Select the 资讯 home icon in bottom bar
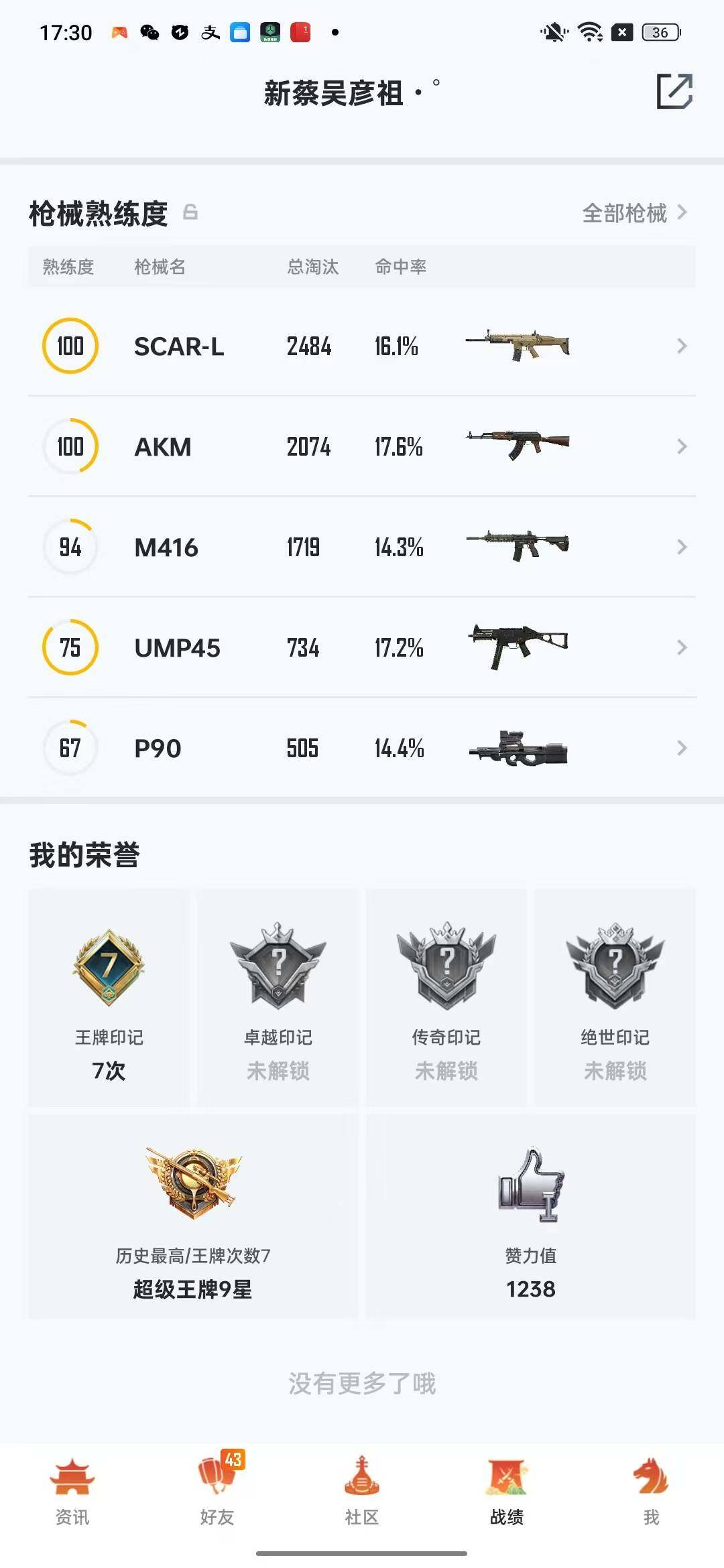 (72, 1478)
